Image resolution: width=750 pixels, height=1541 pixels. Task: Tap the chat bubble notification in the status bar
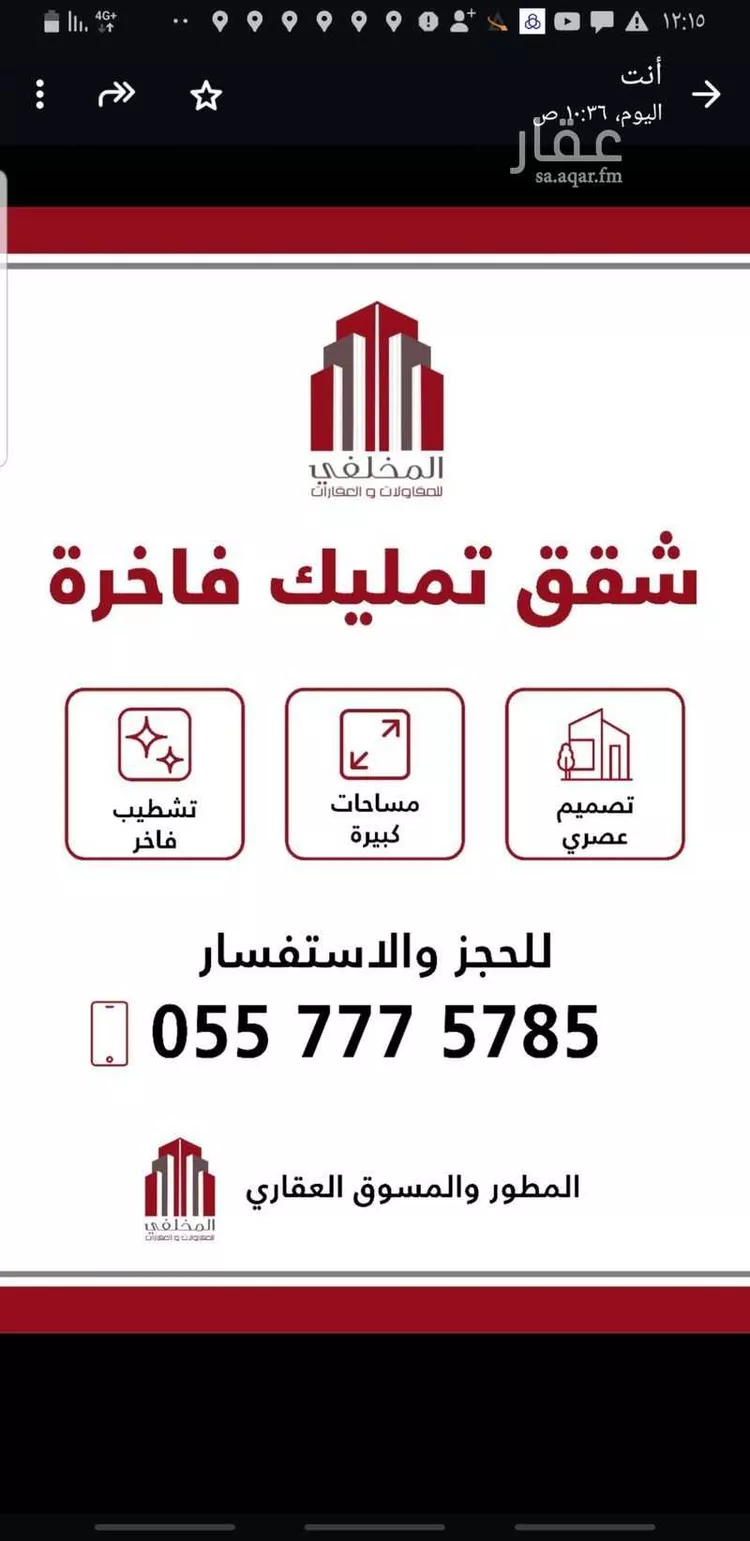[x=601, y=20]
